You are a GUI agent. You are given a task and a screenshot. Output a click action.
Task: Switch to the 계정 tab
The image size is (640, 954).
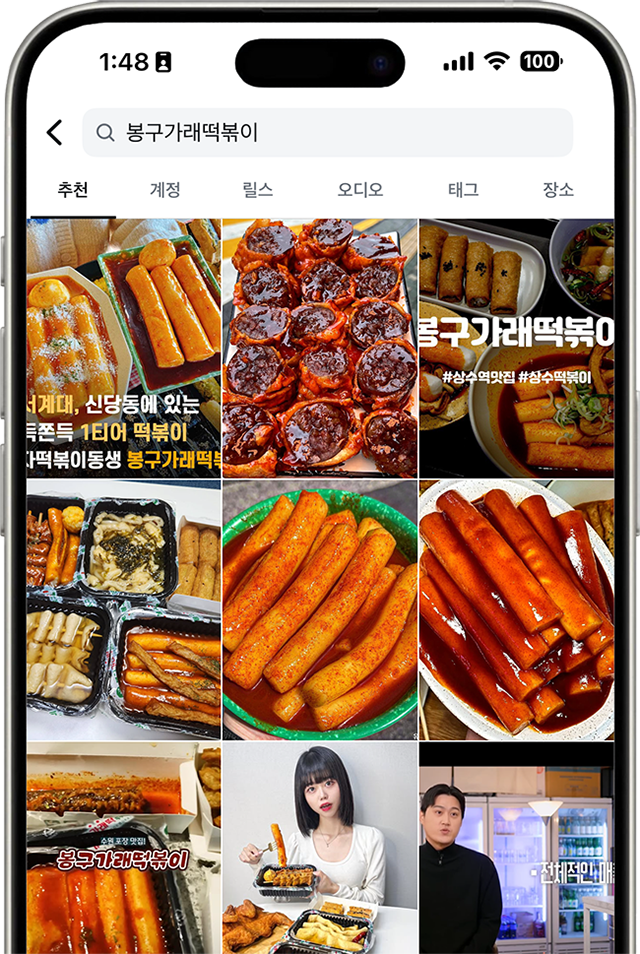pyautogui.click(x=165, y=189)
